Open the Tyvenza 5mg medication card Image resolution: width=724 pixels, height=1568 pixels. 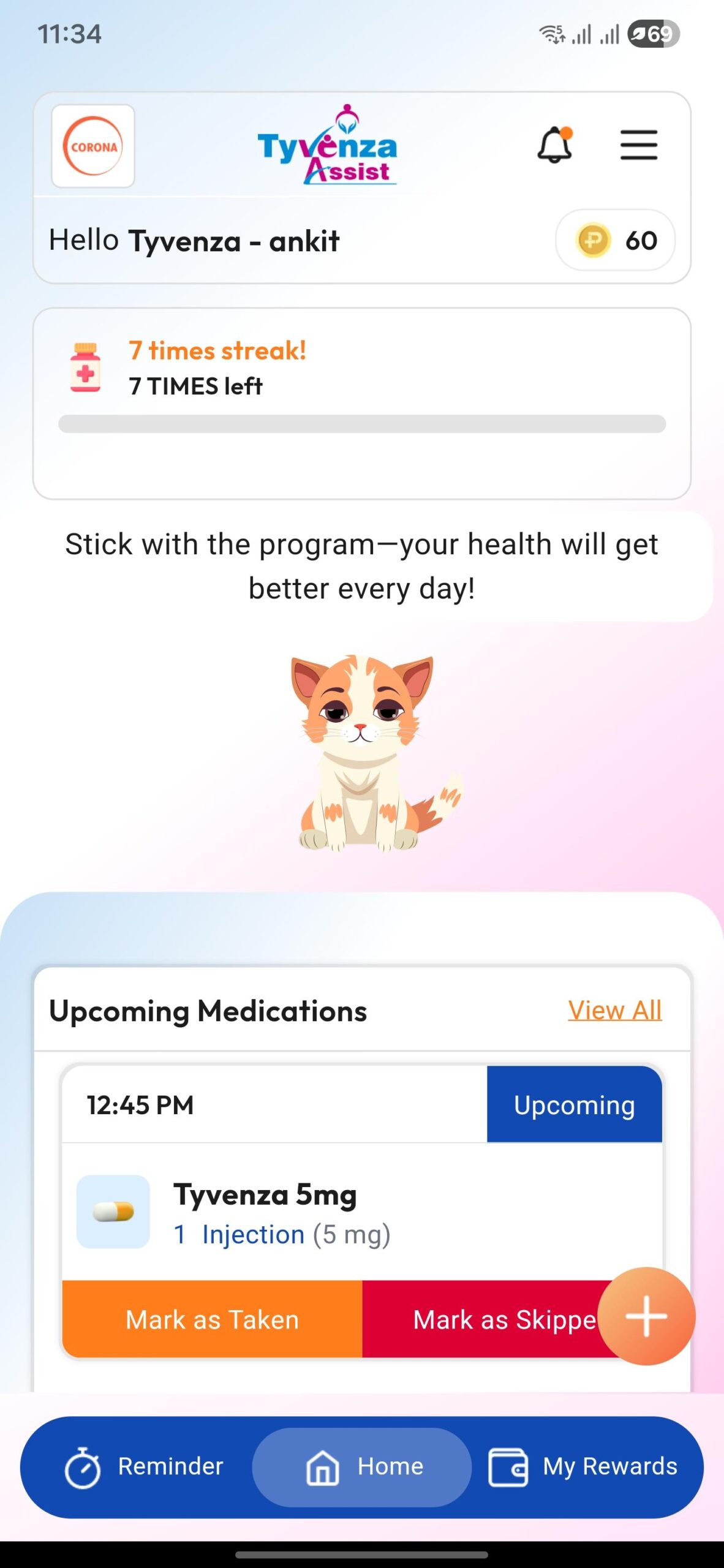361,1212
